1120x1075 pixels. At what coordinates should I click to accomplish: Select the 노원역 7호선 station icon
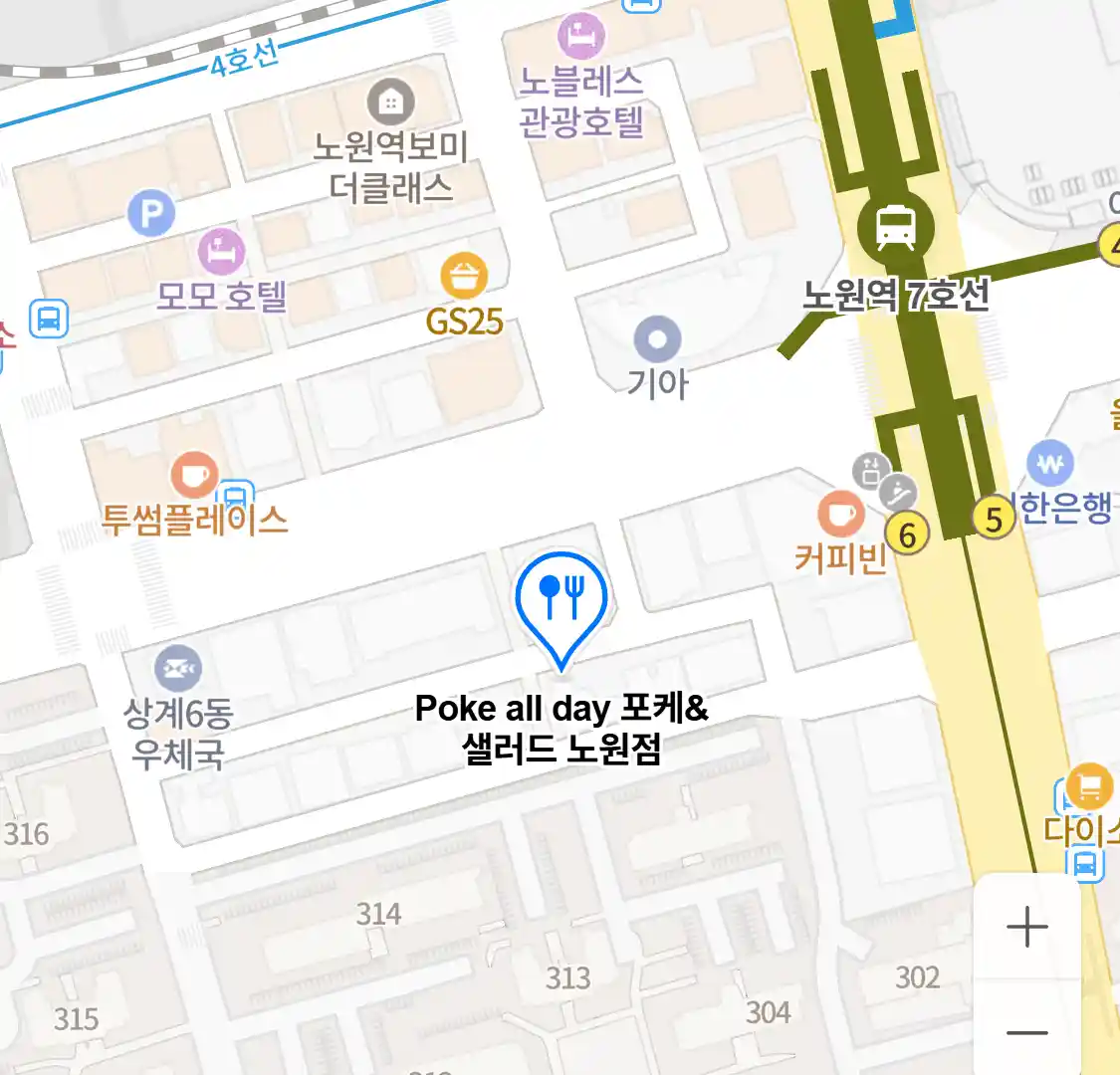click(x=895, y=225)
